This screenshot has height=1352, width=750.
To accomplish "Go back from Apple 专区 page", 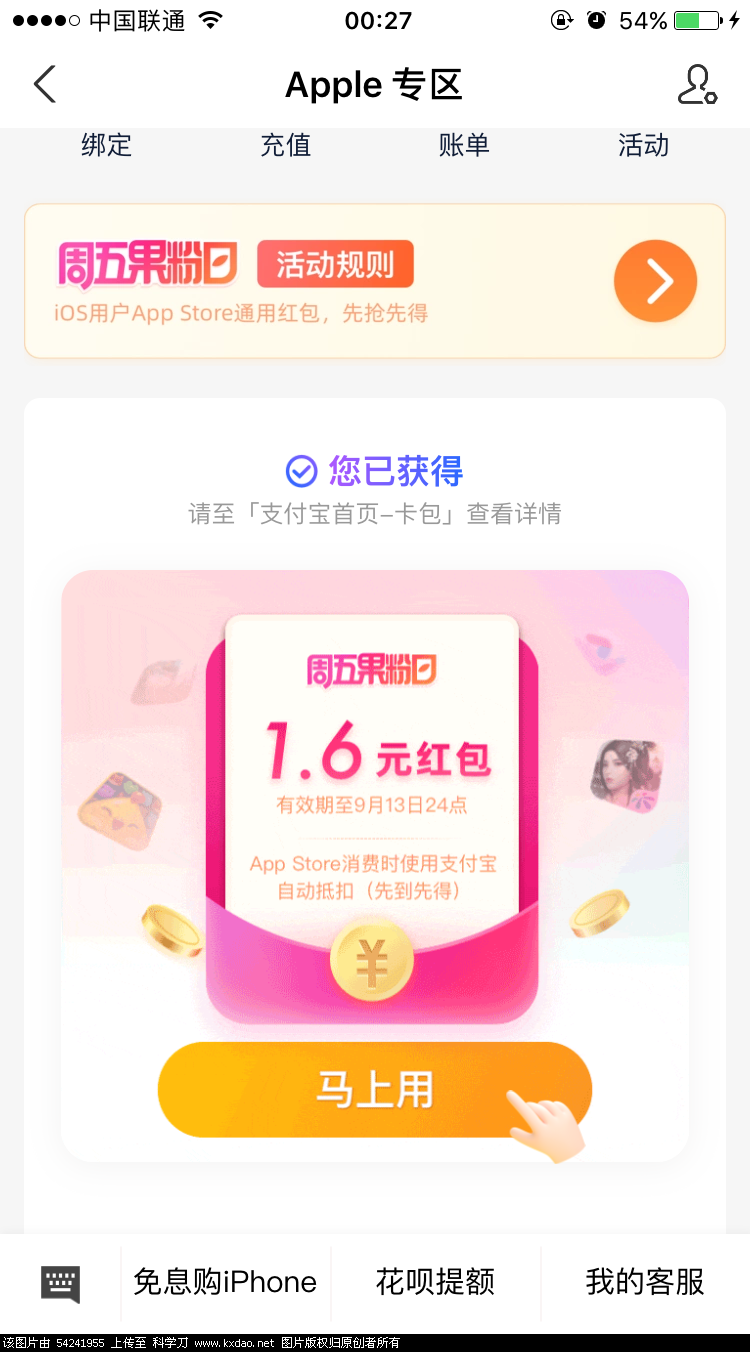I will click(44, 85).
